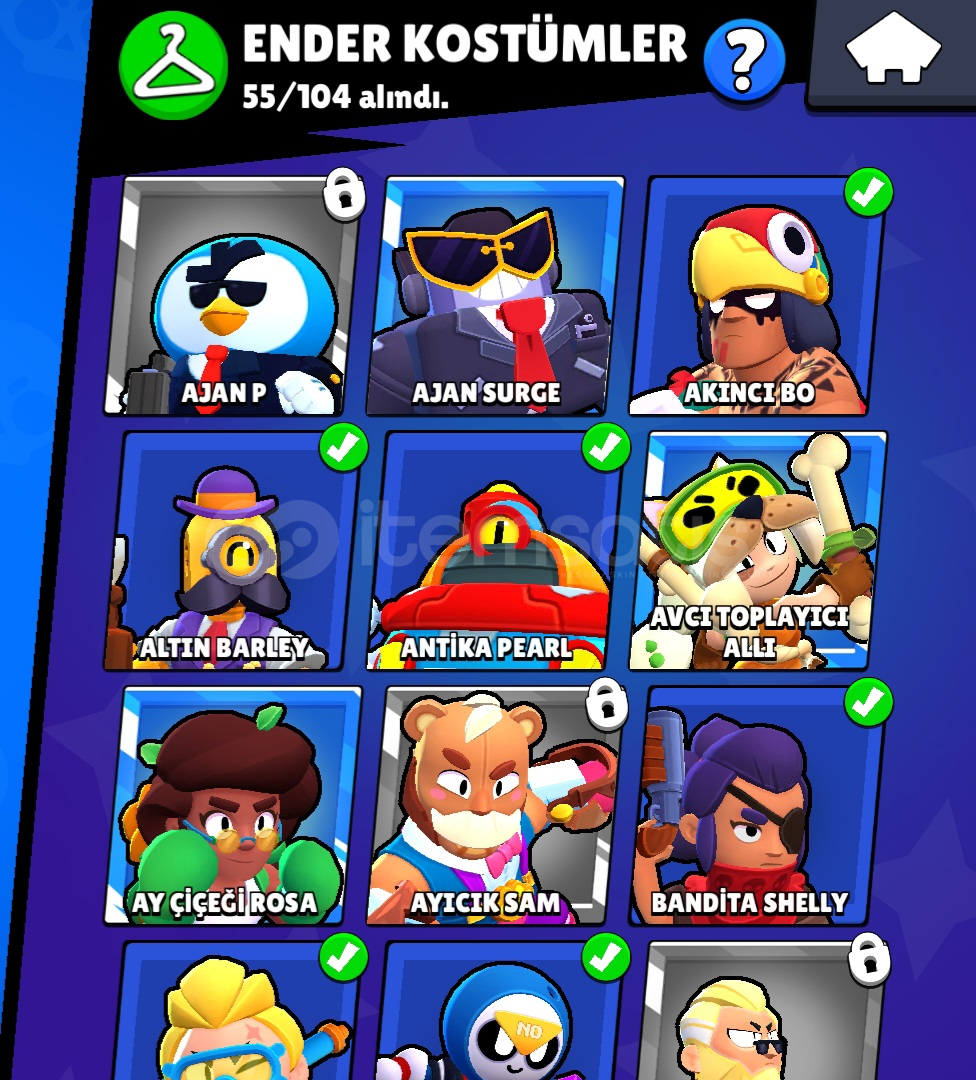Select the Bandita Shelly skin
Viewport: 976px width, 1080px height.
758,806
